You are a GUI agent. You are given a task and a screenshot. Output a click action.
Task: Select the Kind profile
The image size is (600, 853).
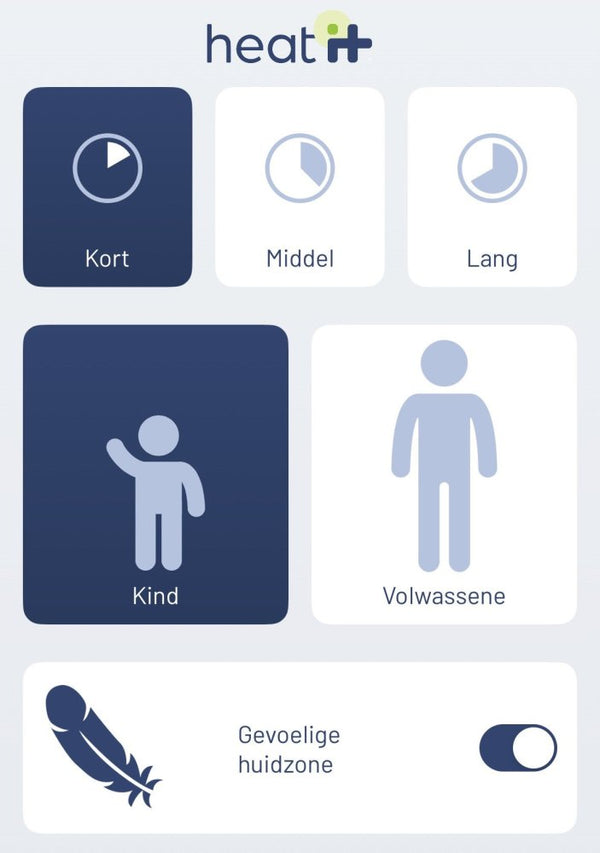click(x=155, y=474)
